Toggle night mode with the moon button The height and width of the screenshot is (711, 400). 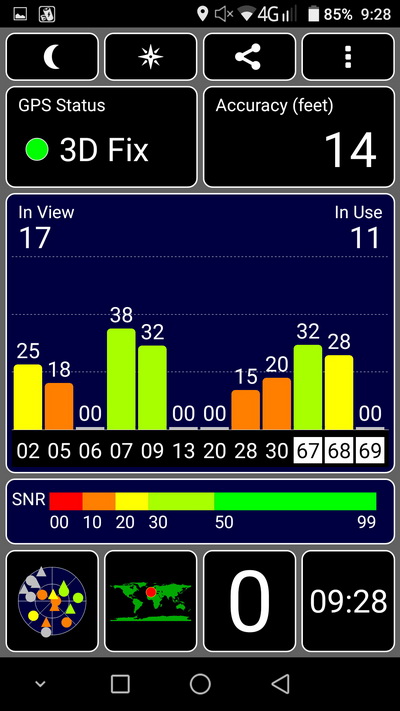pos(52,57)
